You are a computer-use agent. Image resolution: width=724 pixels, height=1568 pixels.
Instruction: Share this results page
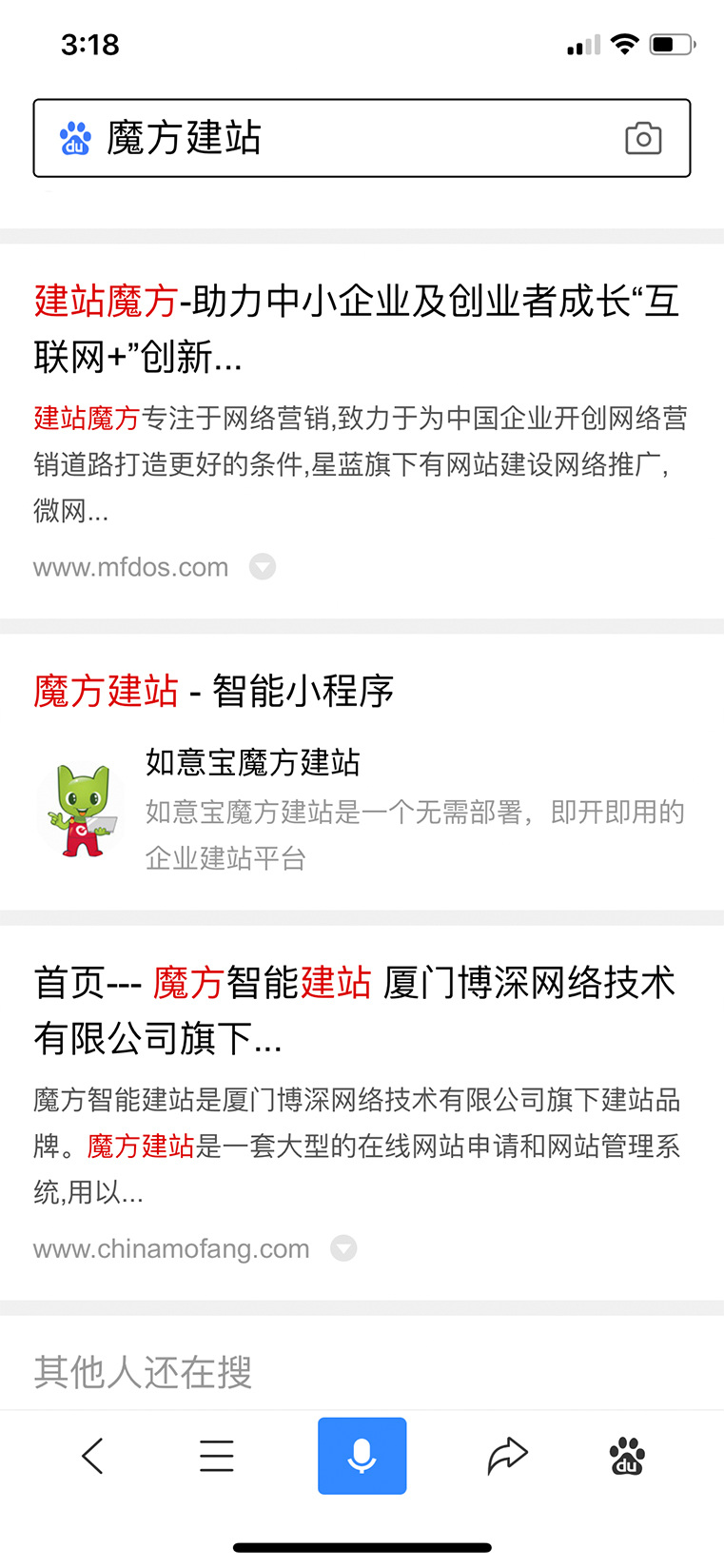point(507,1456)
